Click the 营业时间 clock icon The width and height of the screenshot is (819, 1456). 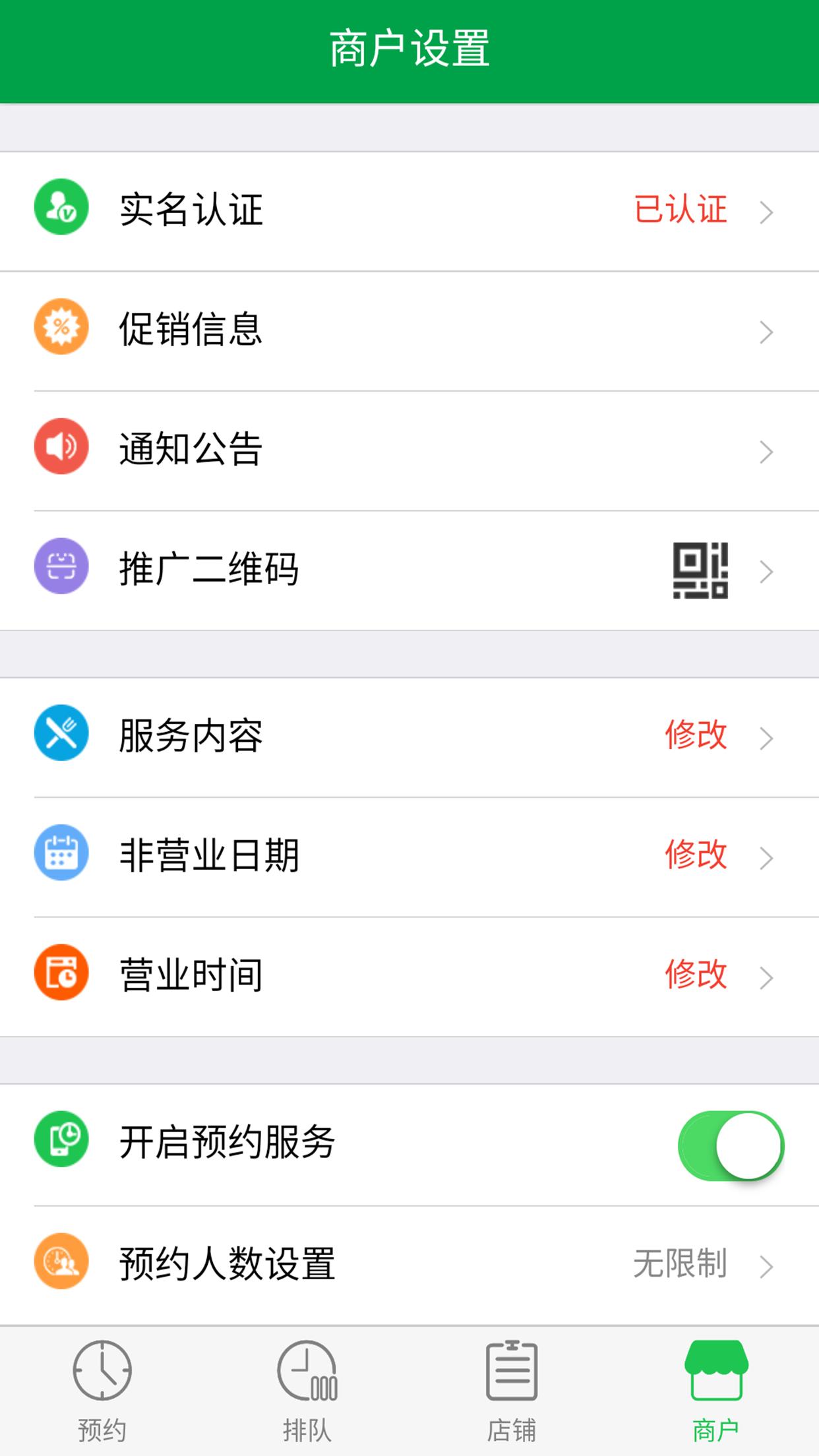click(x=61, y=972)
